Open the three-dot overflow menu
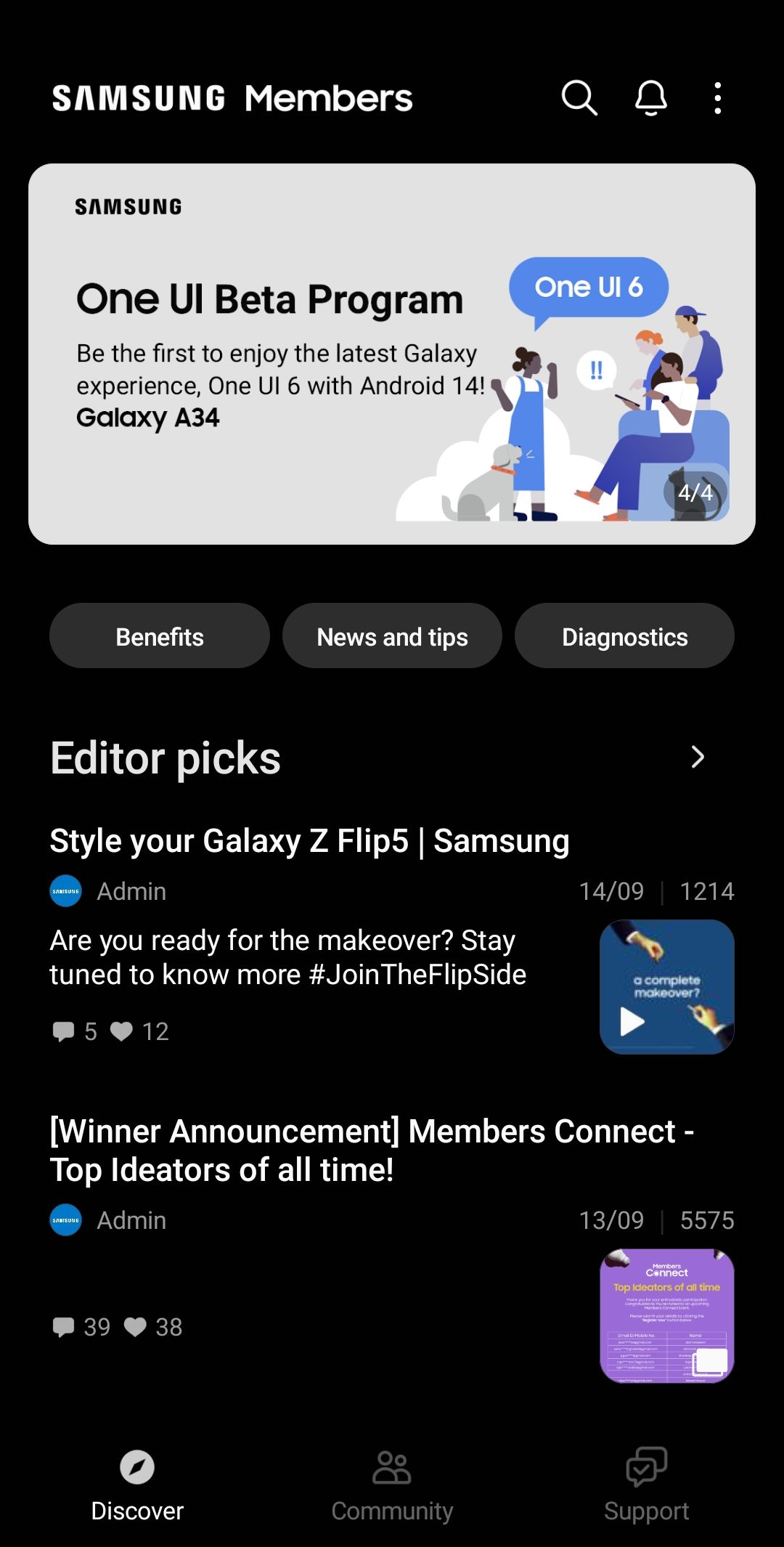Viewport: 784px width, 1547px height. [x=717, y=98]
